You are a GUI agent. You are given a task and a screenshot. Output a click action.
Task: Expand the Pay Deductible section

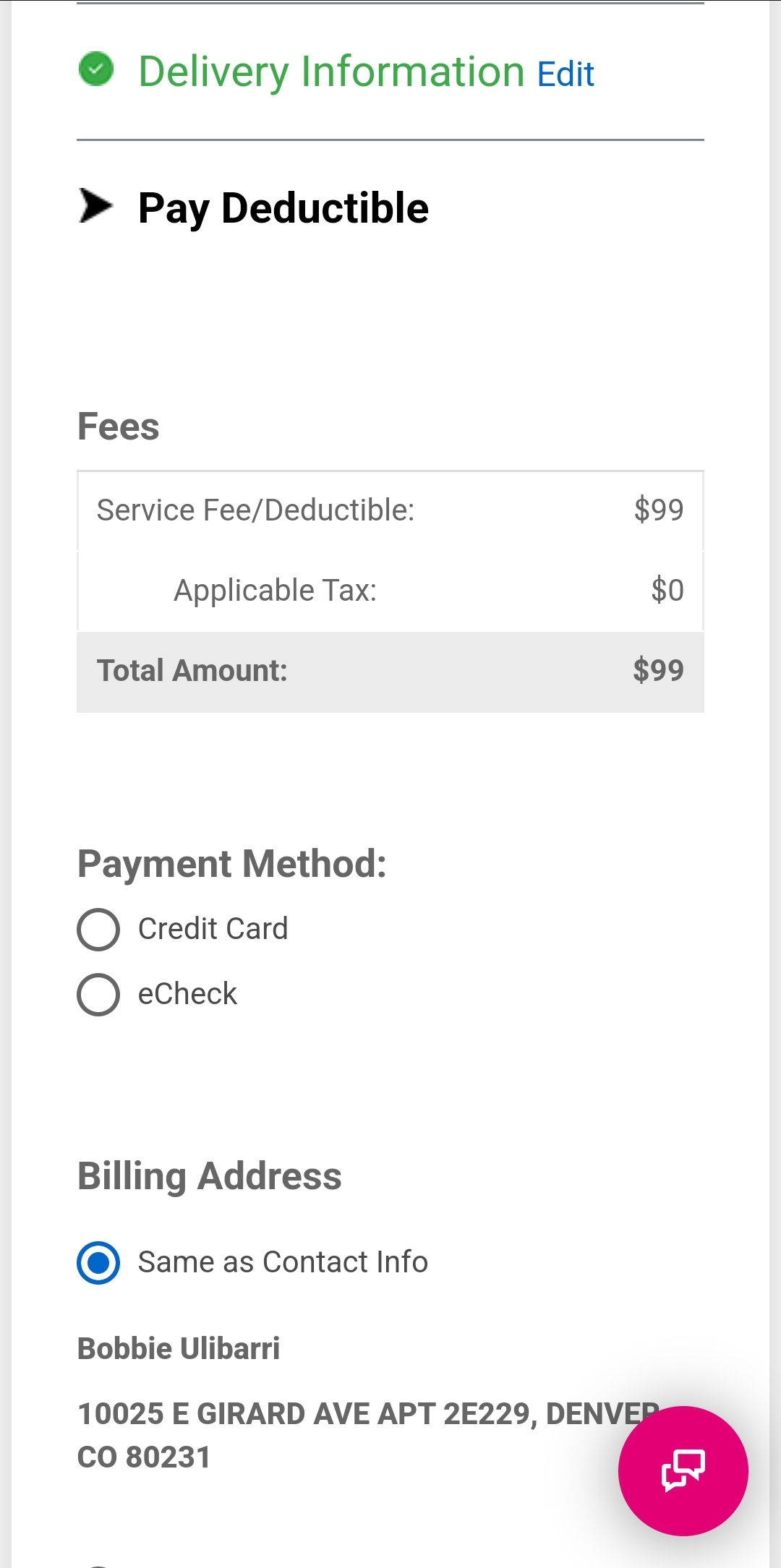click(282, 207)
